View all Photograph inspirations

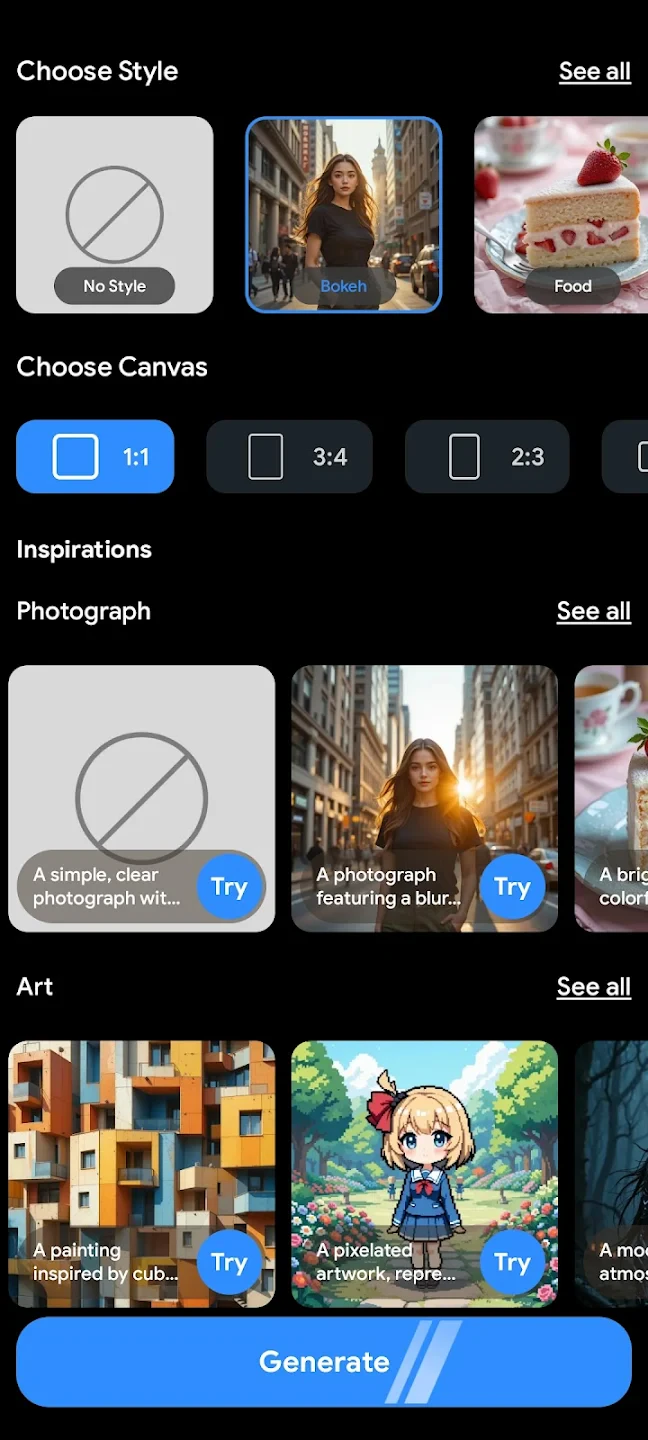(x=593, y=611)
